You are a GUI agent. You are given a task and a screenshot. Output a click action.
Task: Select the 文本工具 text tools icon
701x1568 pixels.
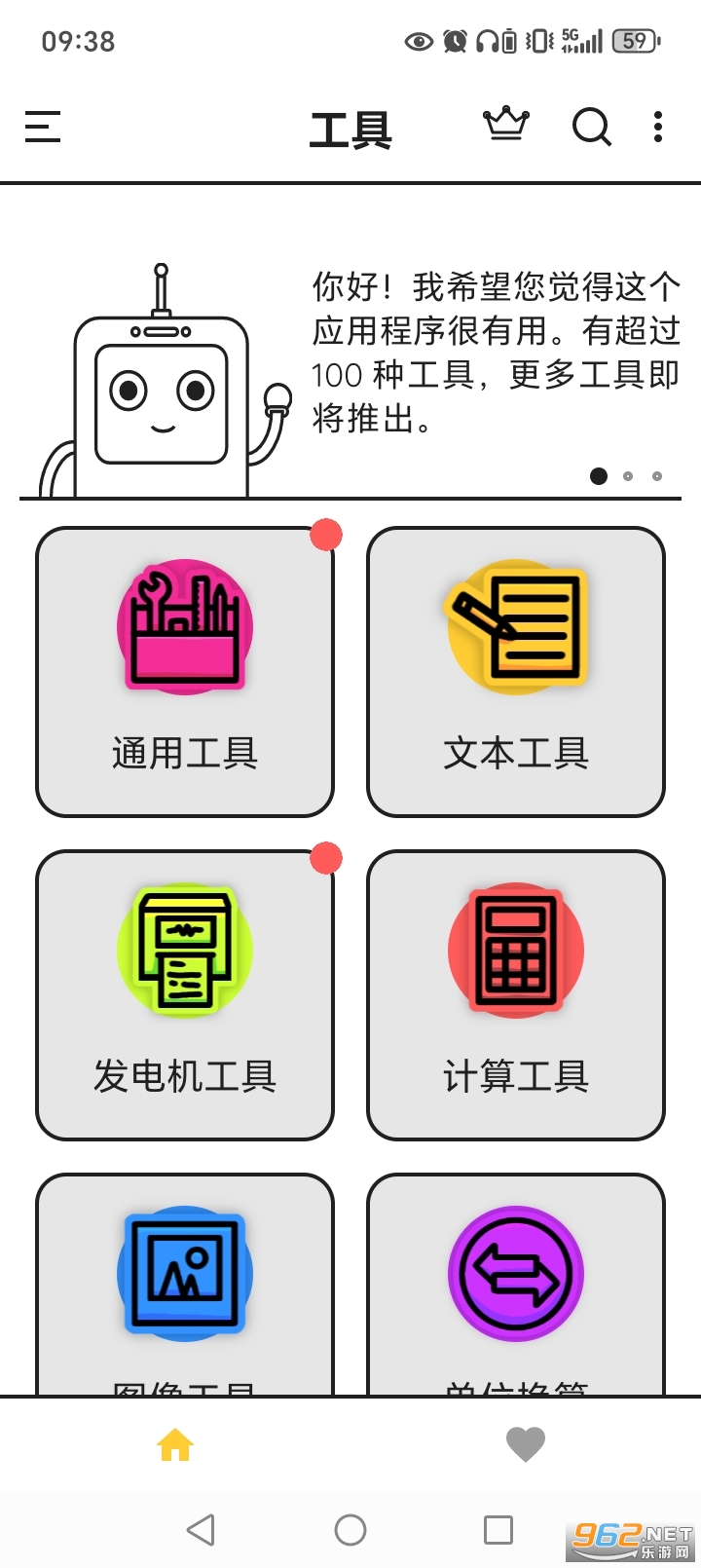(515, 628)
